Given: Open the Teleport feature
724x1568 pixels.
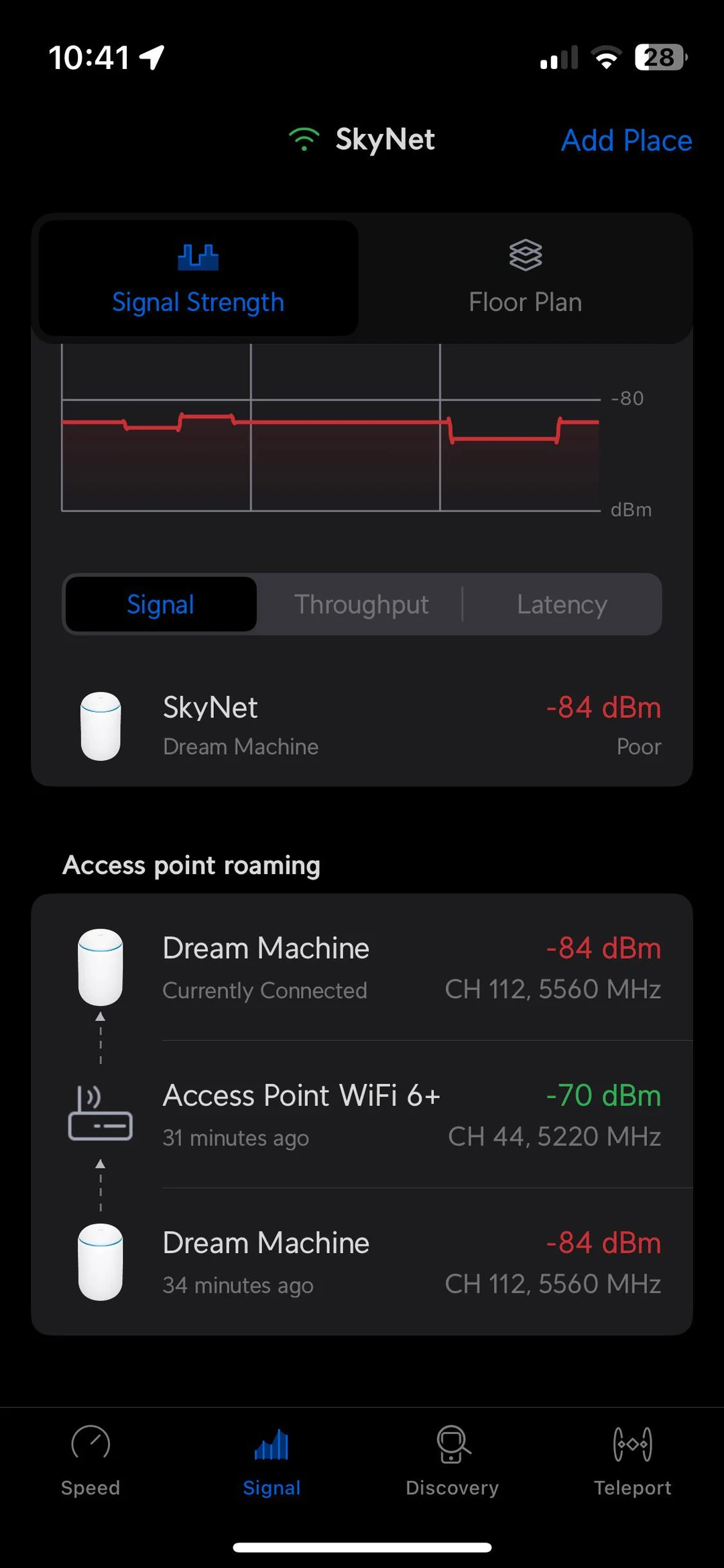Looking at the screenshot, I should coord(632,1465).
